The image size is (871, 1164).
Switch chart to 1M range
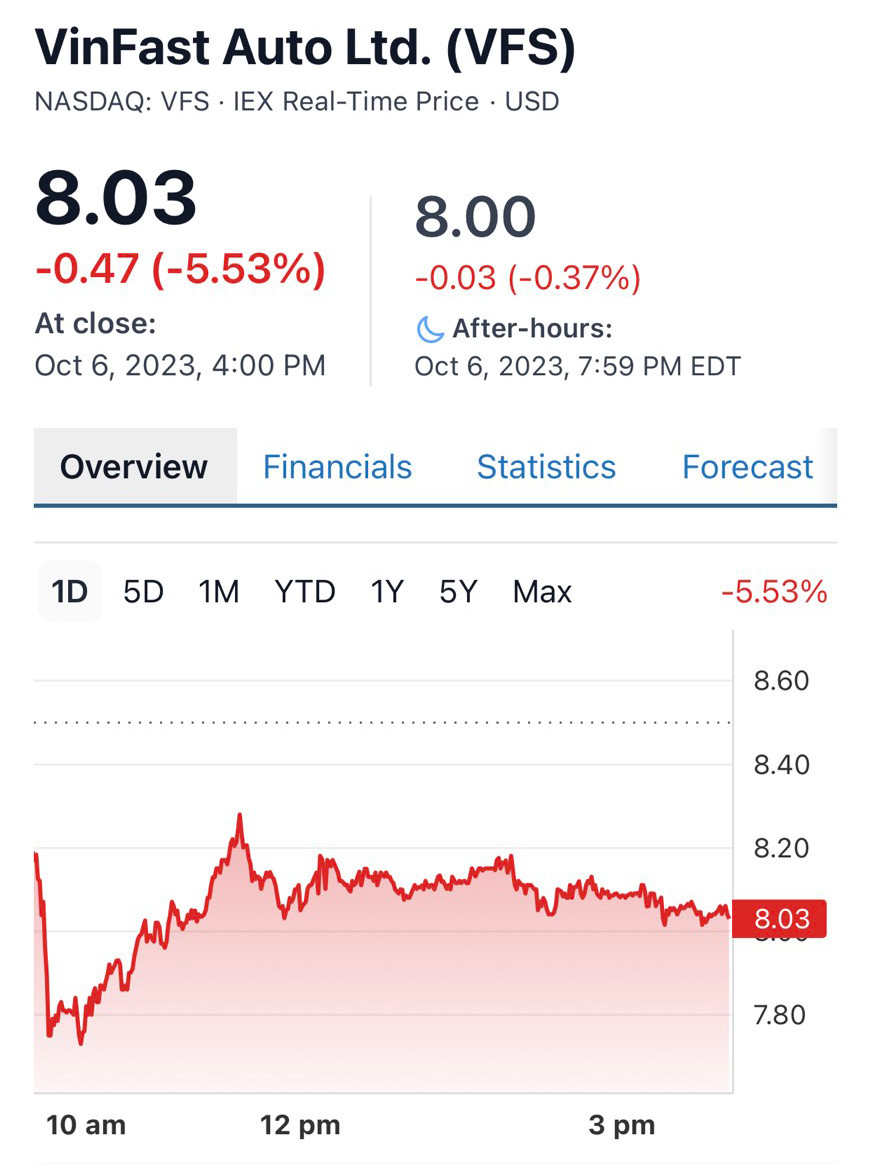tap(219, 592)
